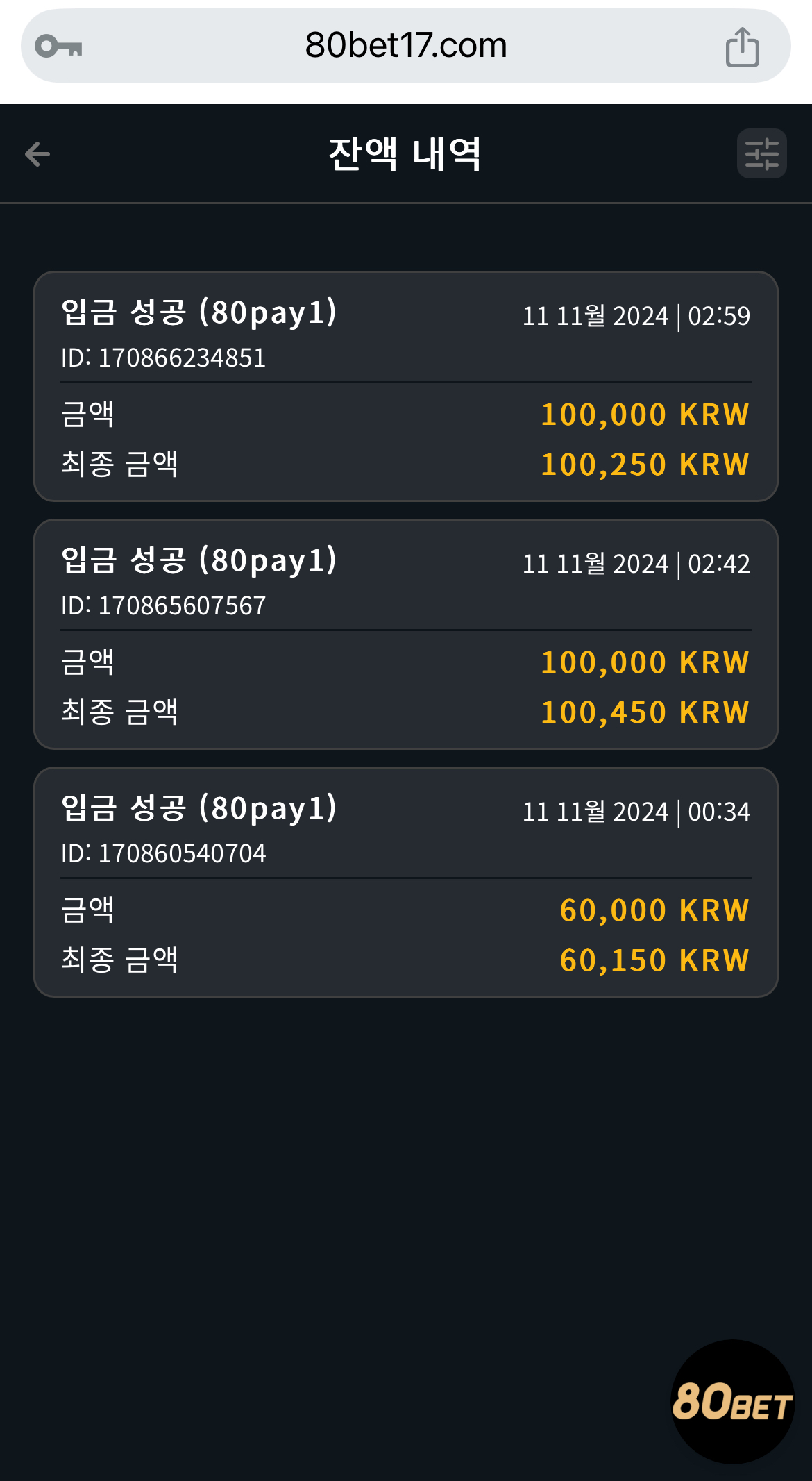Tap the share icon in address bar
Image resolution: width=812 pixels, height=1481 pixels.
click(742, 47)
